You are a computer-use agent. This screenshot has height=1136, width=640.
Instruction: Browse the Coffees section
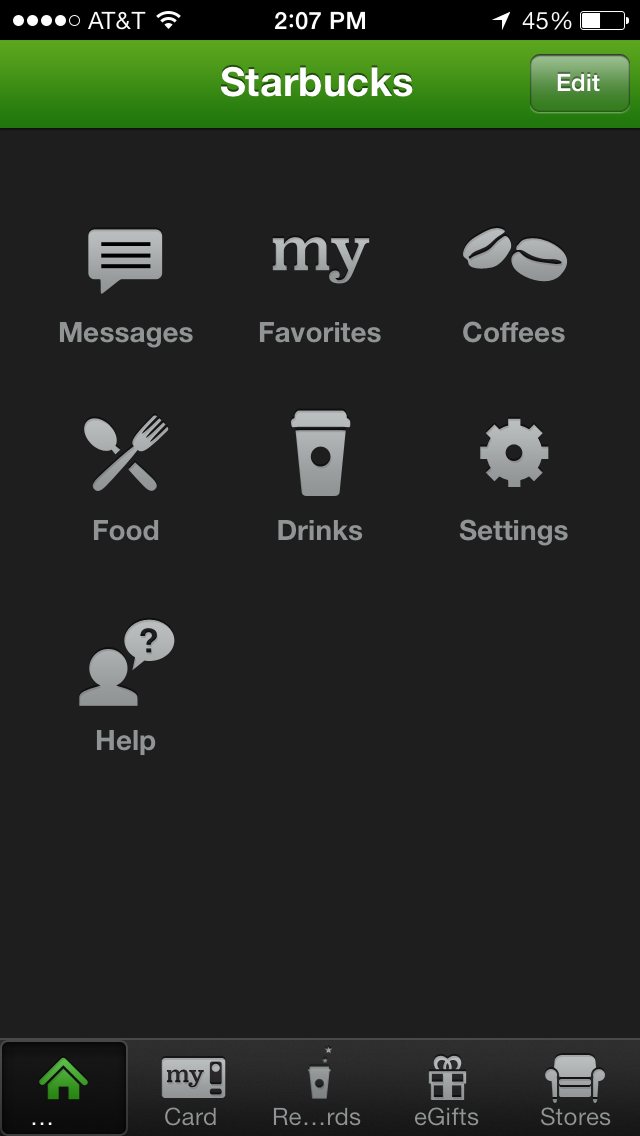[514, 287]
